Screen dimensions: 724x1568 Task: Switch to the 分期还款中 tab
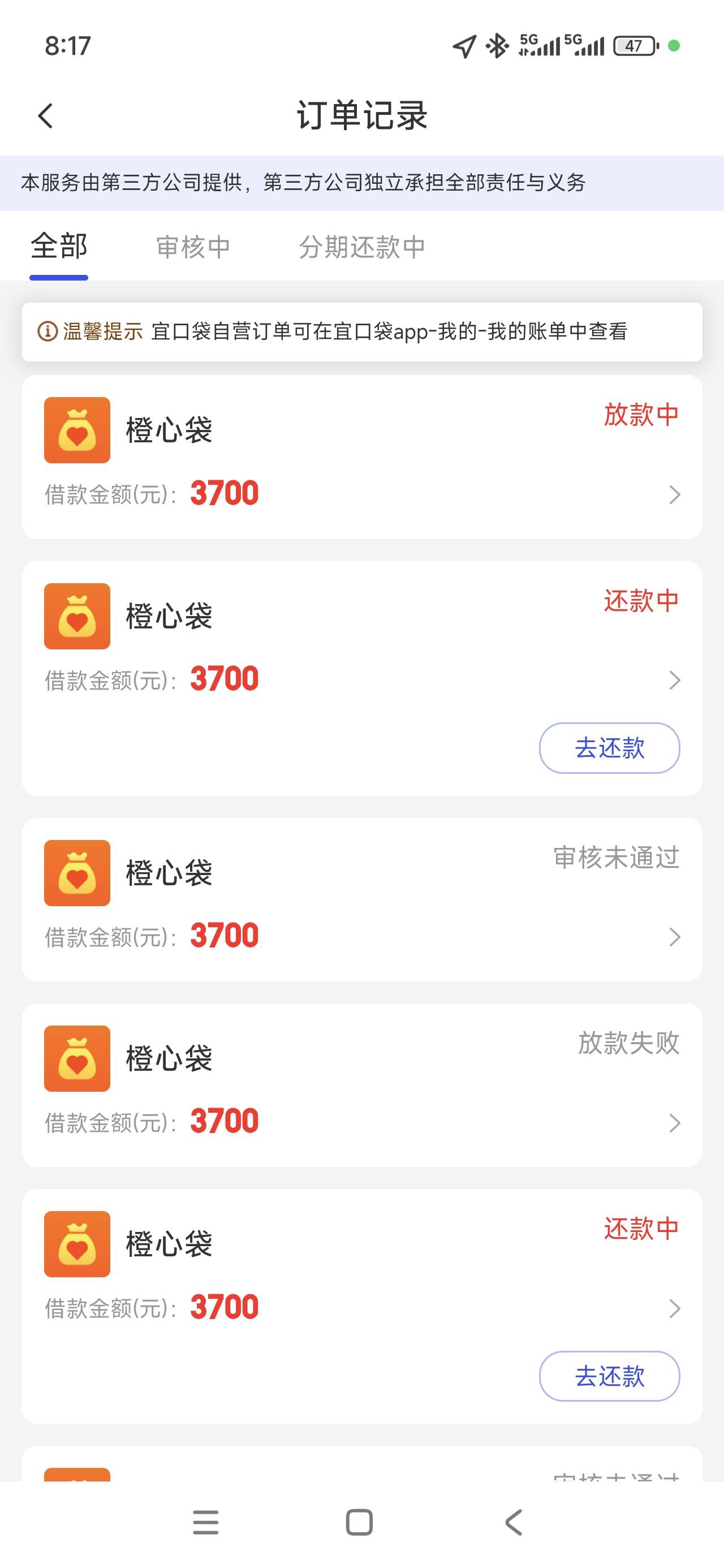coord(361,247)
